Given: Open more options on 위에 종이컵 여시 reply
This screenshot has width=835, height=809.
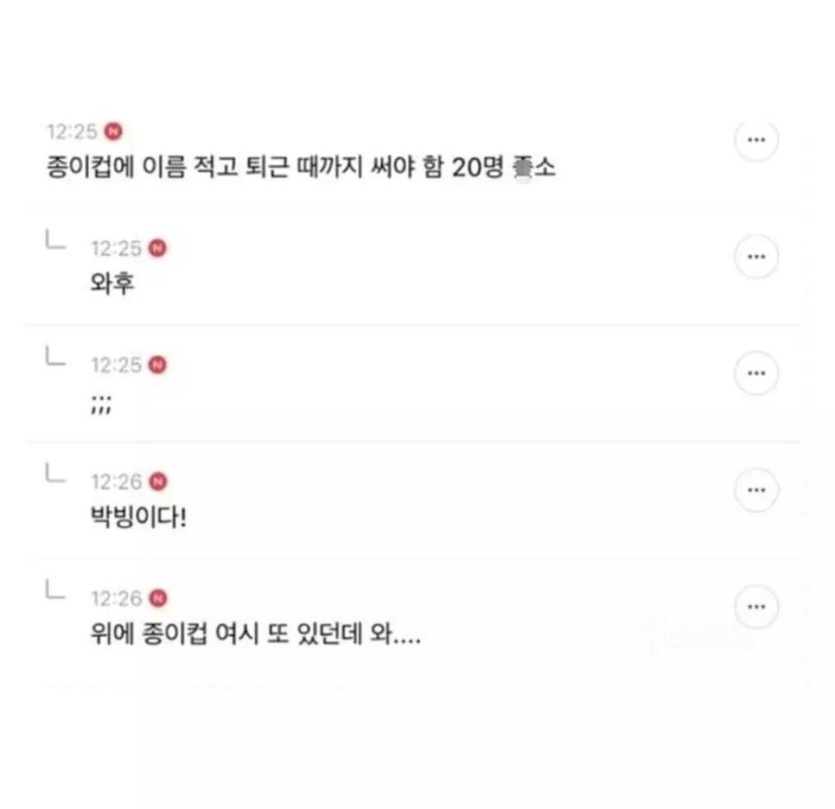Looking at the screenshot, I should tap(756, 606).
